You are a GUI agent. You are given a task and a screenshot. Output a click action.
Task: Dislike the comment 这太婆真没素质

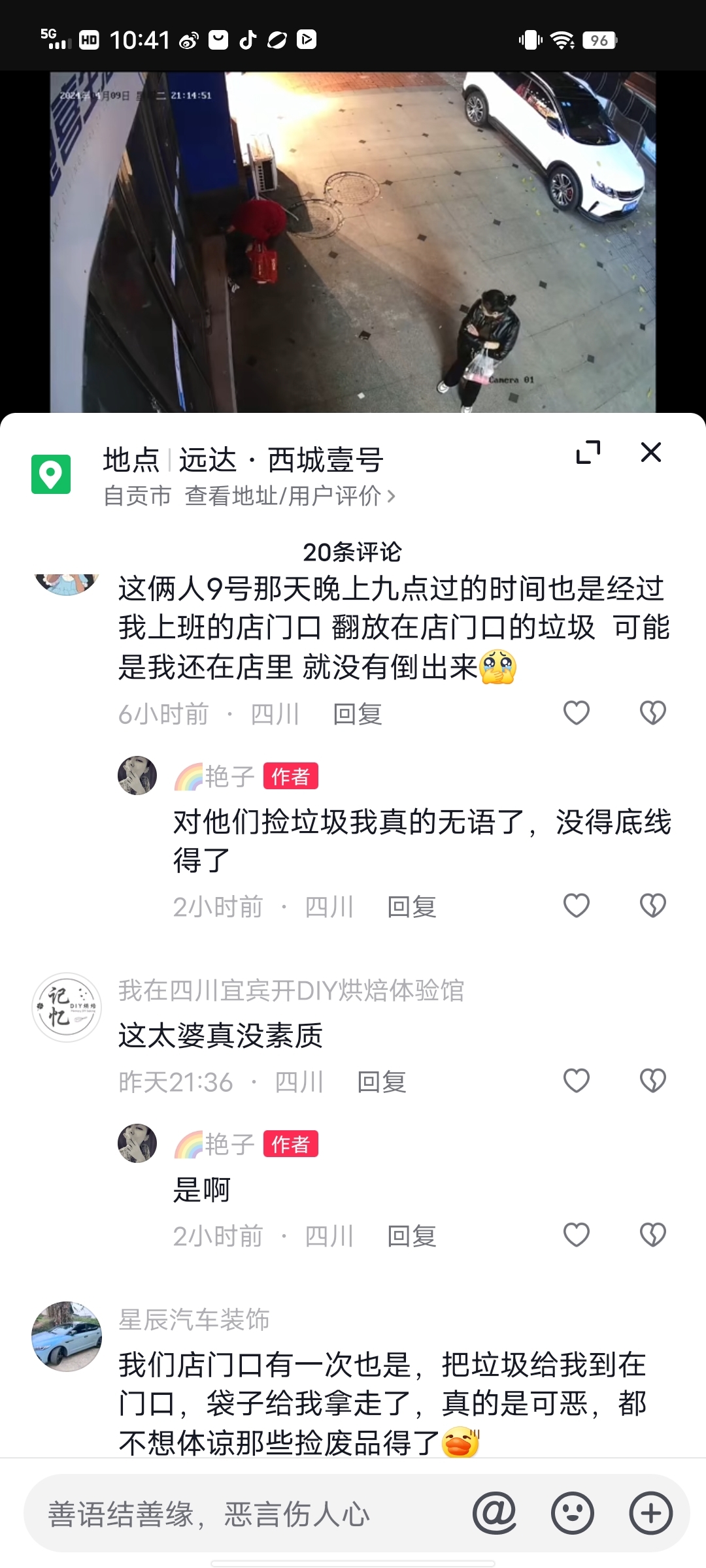[652, 1081]
